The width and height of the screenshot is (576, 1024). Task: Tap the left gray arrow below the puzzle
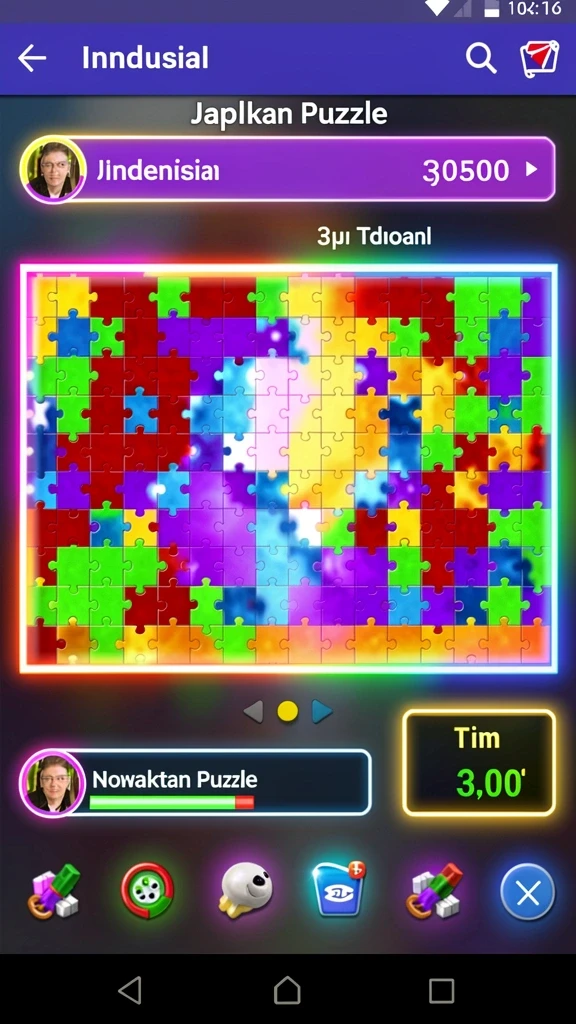click(x=253, y=711)
